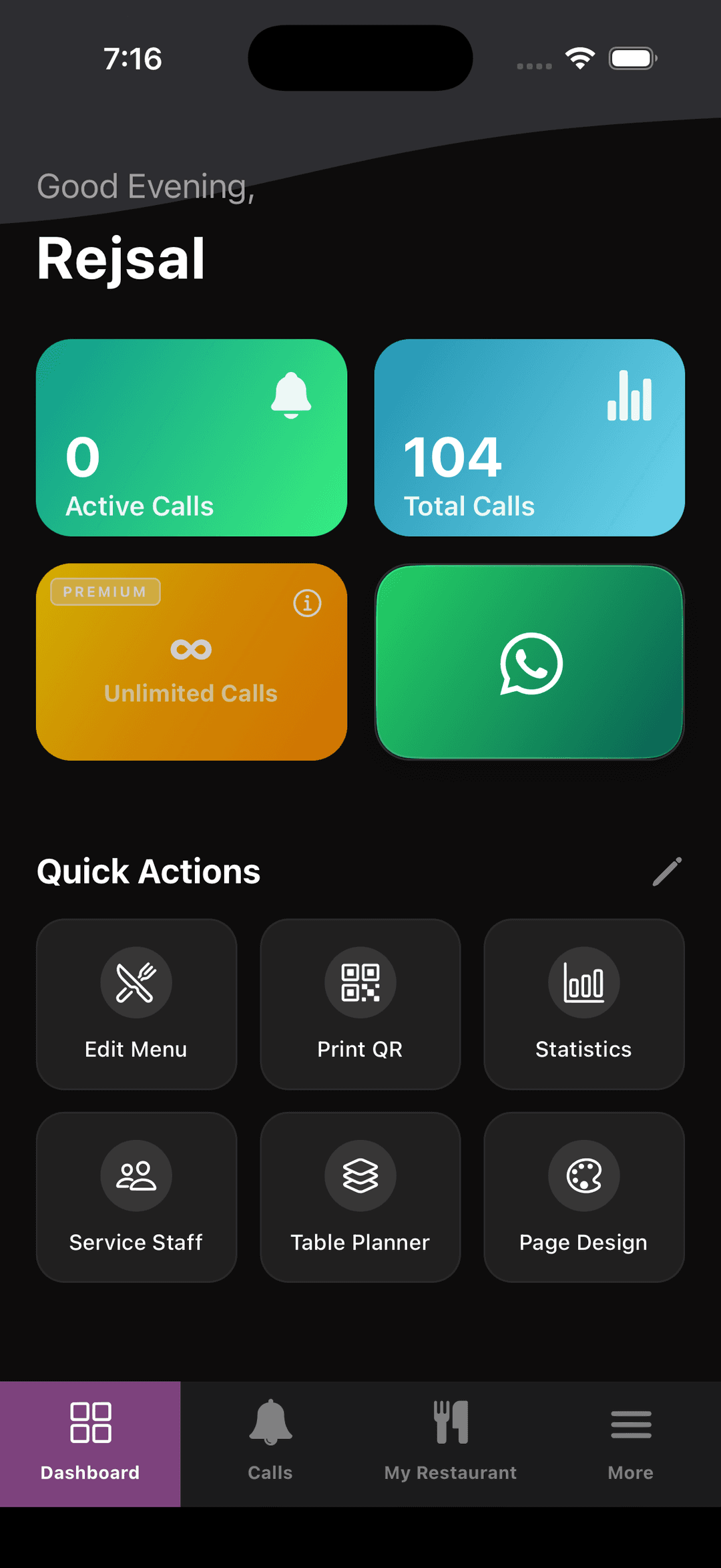The height and width of the screenshot is (1568, 721).
Task: Open the Print QR code icon
Action: 360,982
